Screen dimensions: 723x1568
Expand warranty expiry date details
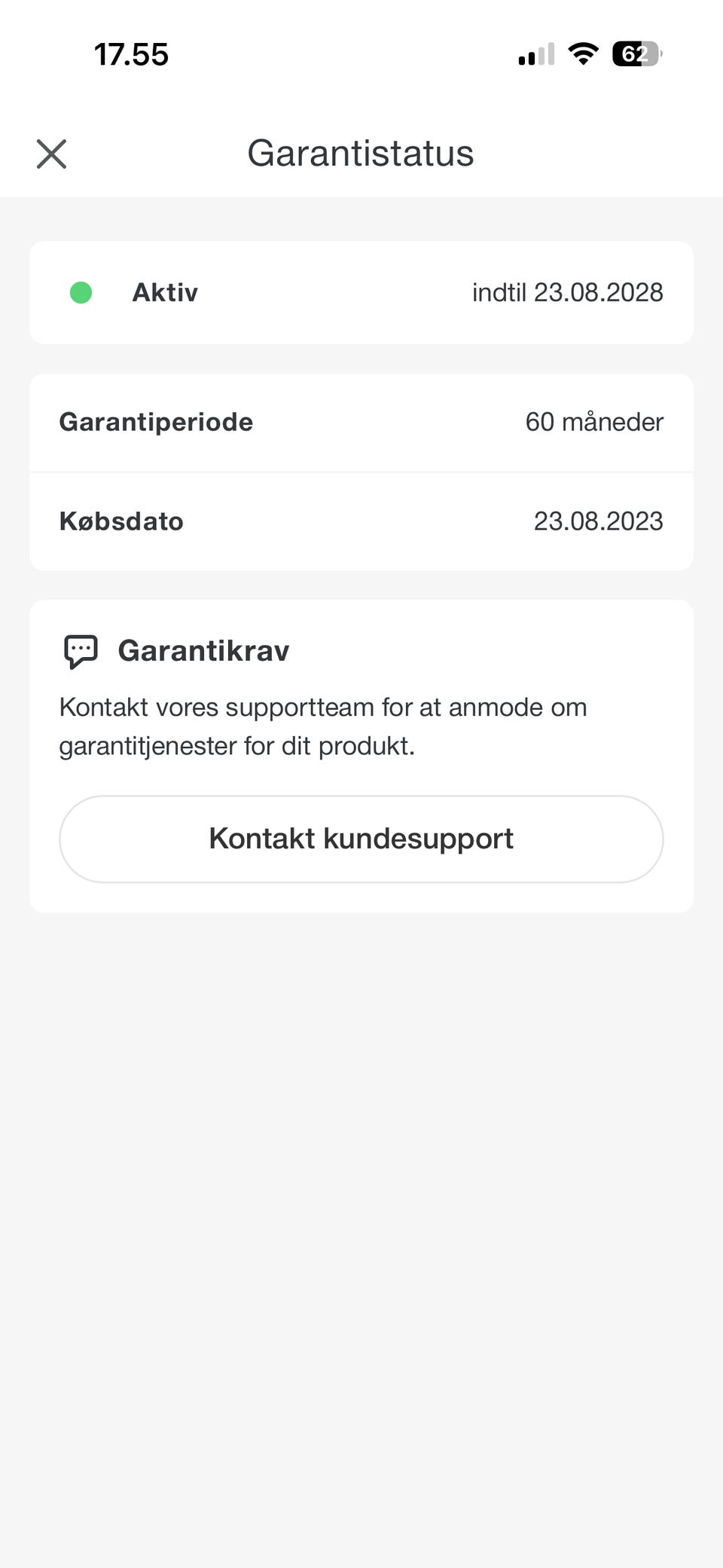point(567,292)
